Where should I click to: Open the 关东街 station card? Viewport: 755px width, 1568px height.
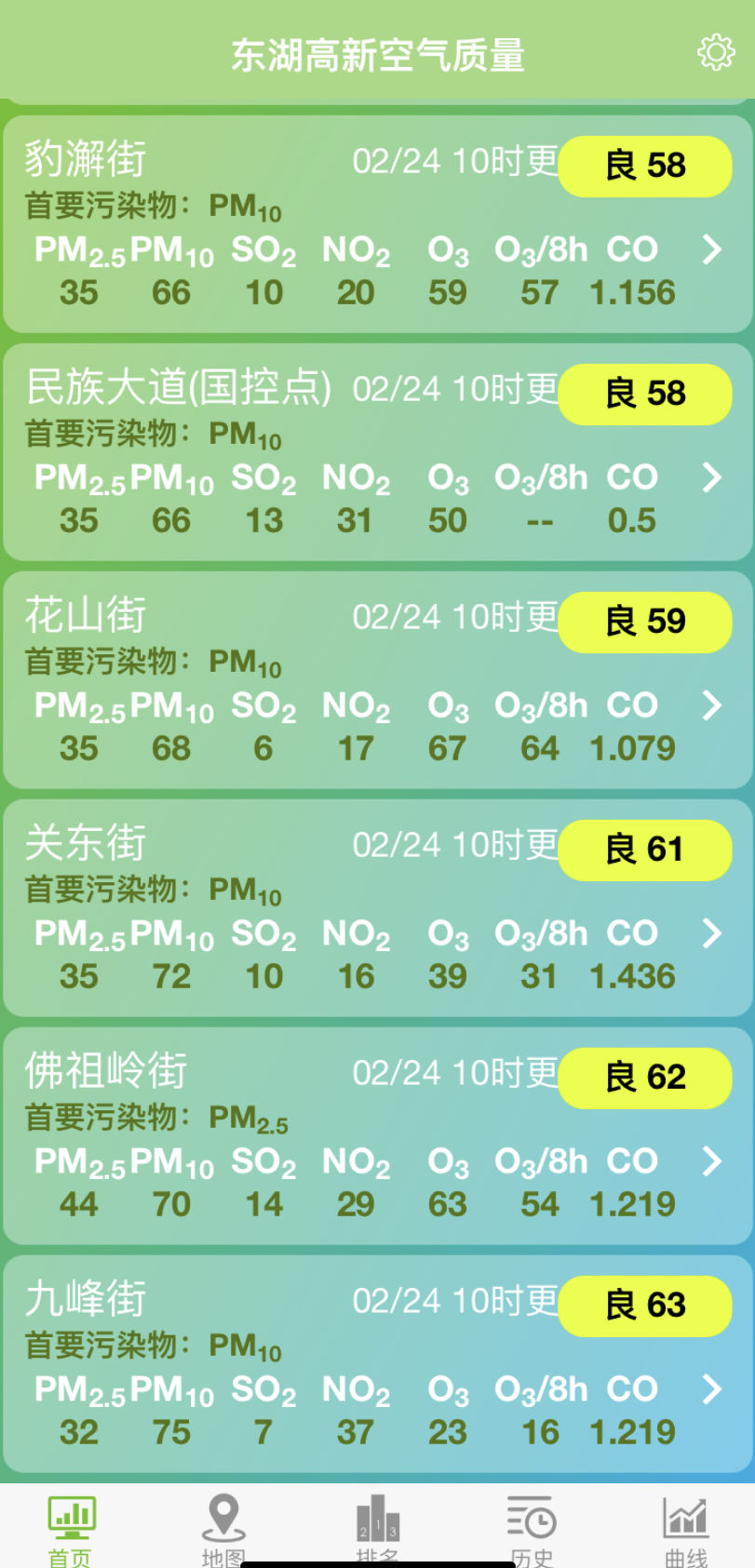(x=377, y=909)
